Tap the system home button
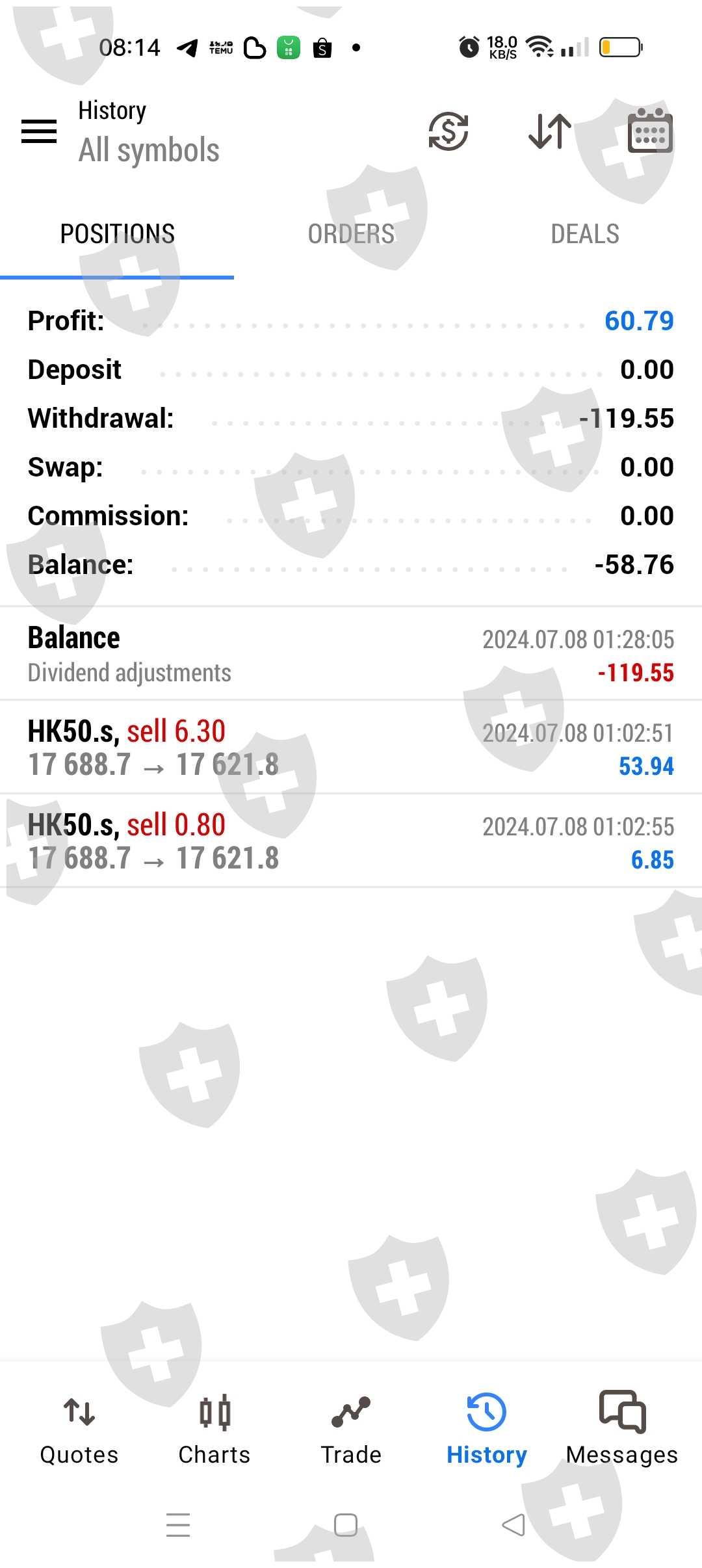This screenshot has width=702, height=1568. tap(346, 1525)
